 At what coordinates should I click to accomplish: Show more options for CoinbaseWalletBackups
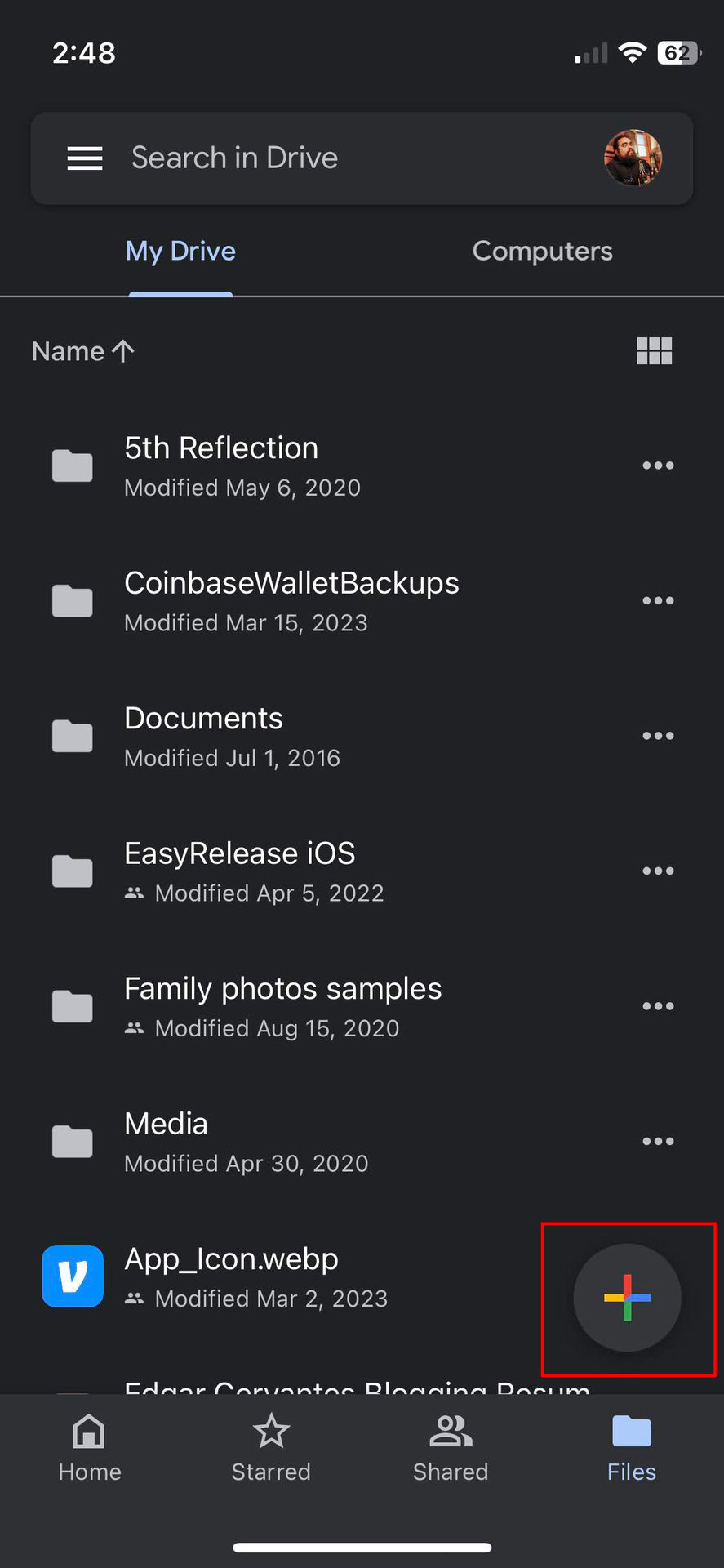(x=658, y=601)
